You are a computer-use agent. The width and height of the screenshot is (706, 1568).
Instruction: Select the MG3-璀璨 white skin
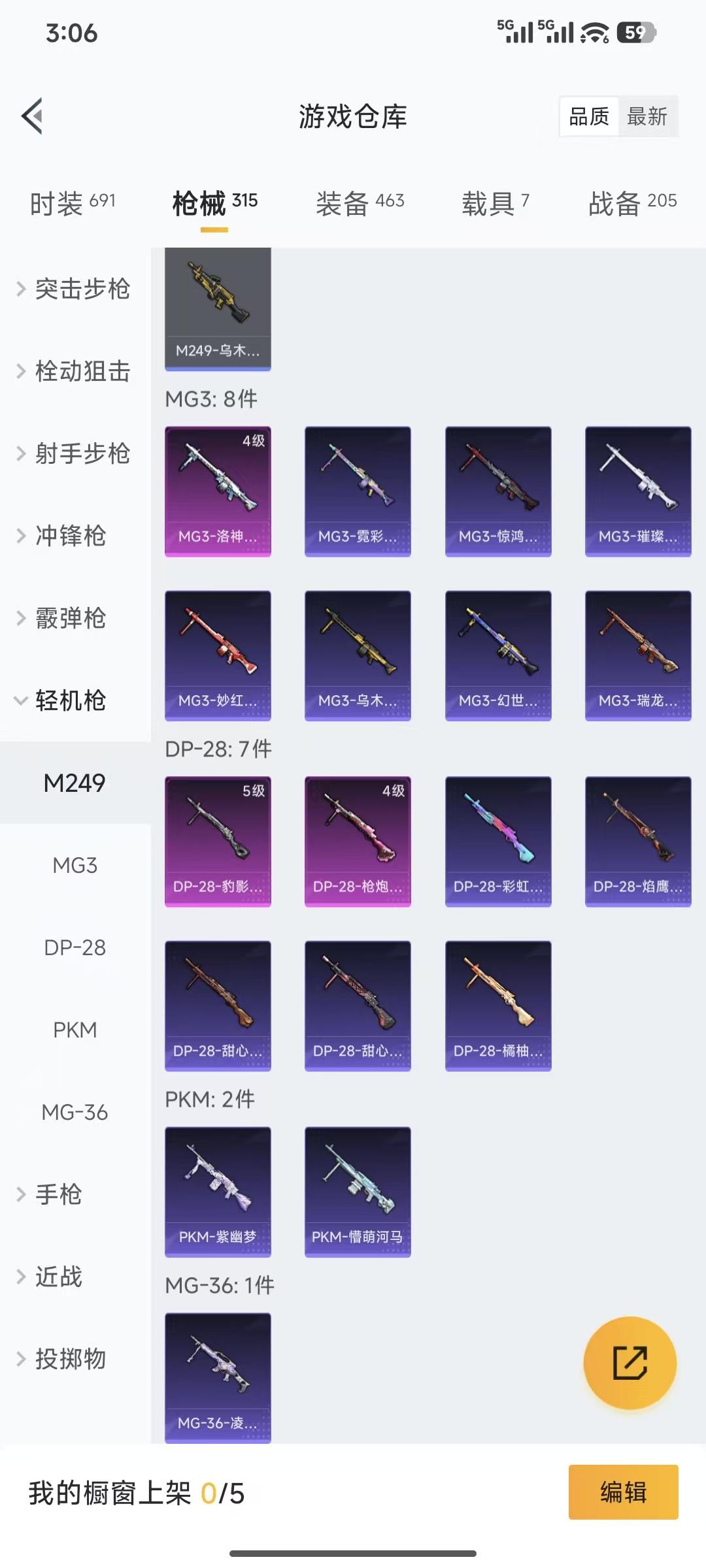pos(638,490)
